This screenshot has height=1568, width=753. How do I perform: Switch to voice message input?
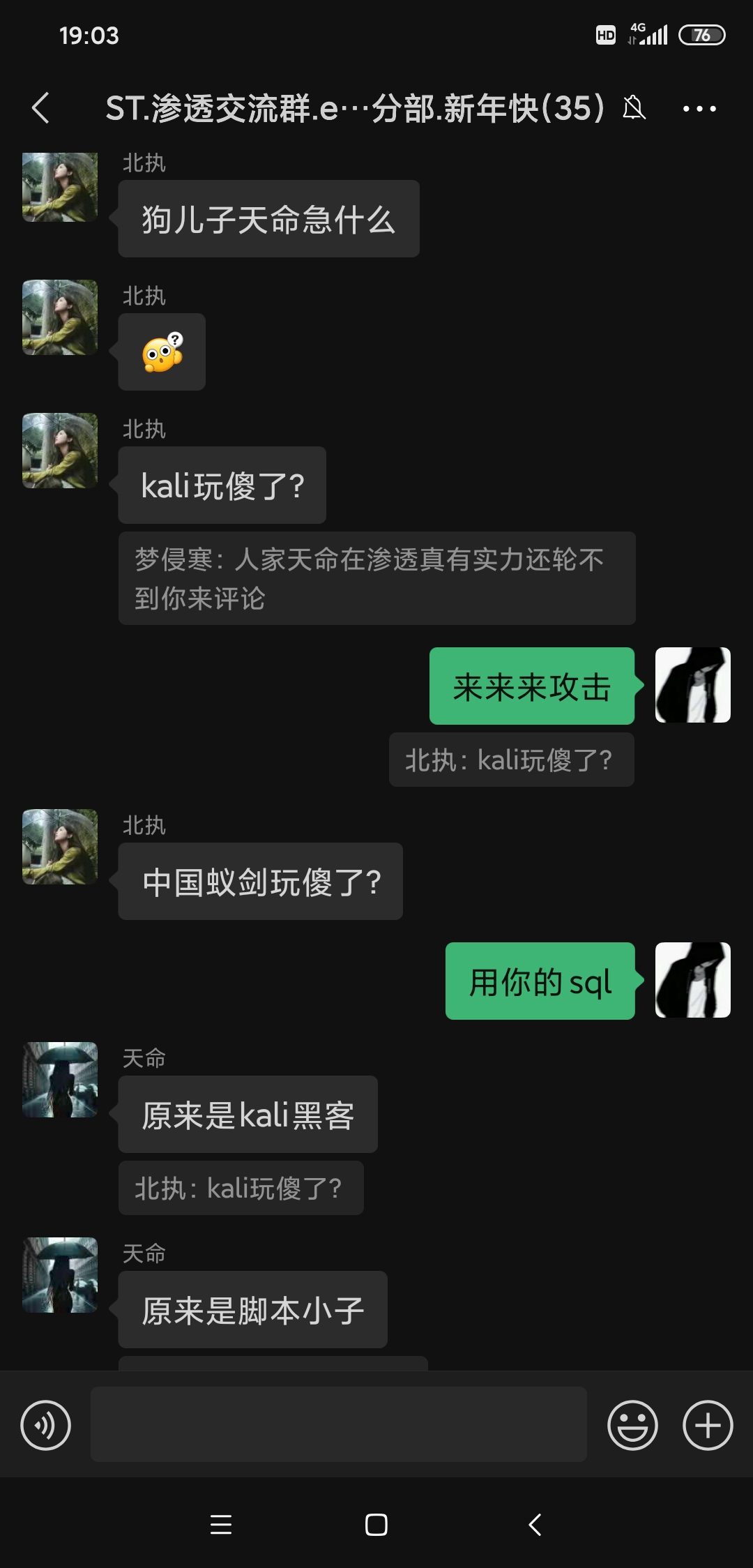(x=46, y=1425)
